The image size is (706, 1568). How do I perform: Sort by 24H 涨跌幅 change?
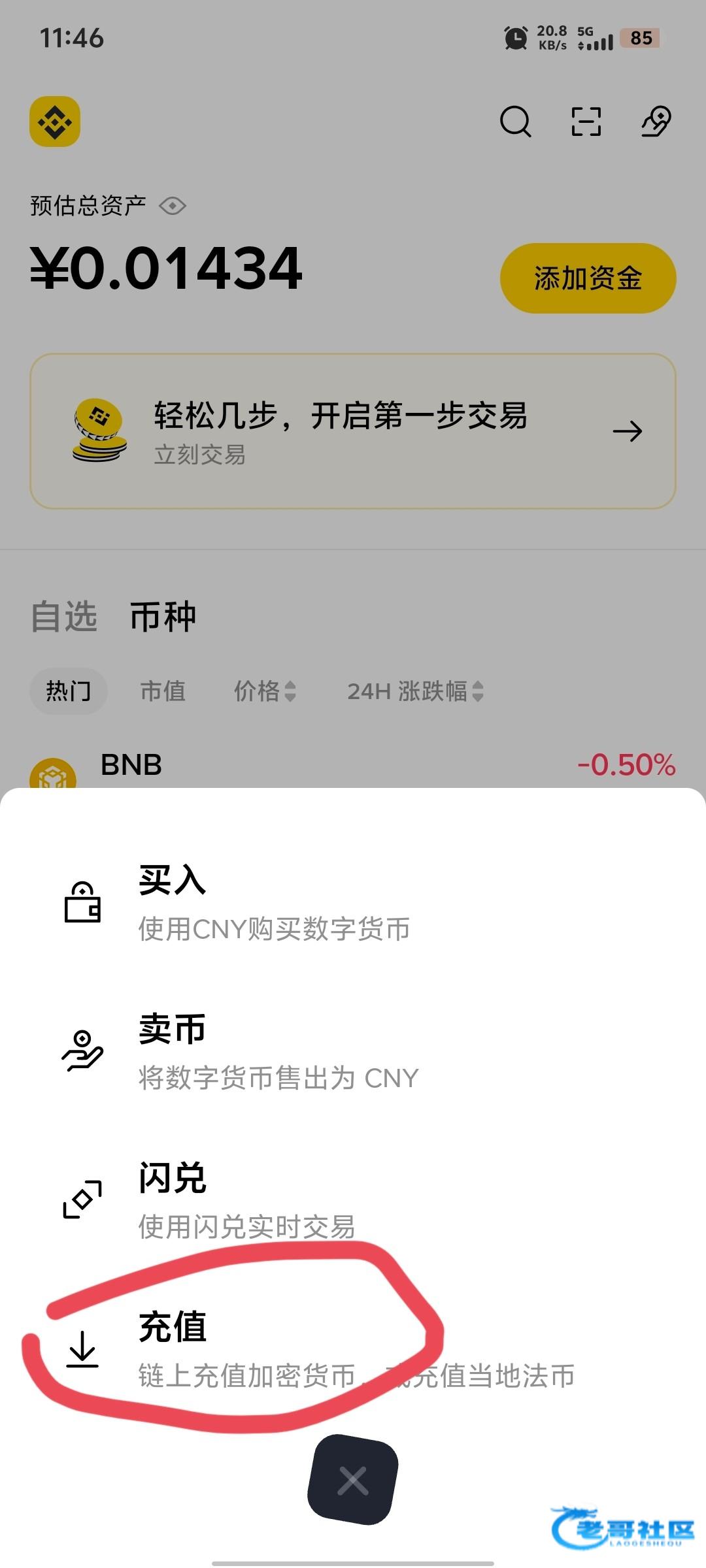coord(415,691)
